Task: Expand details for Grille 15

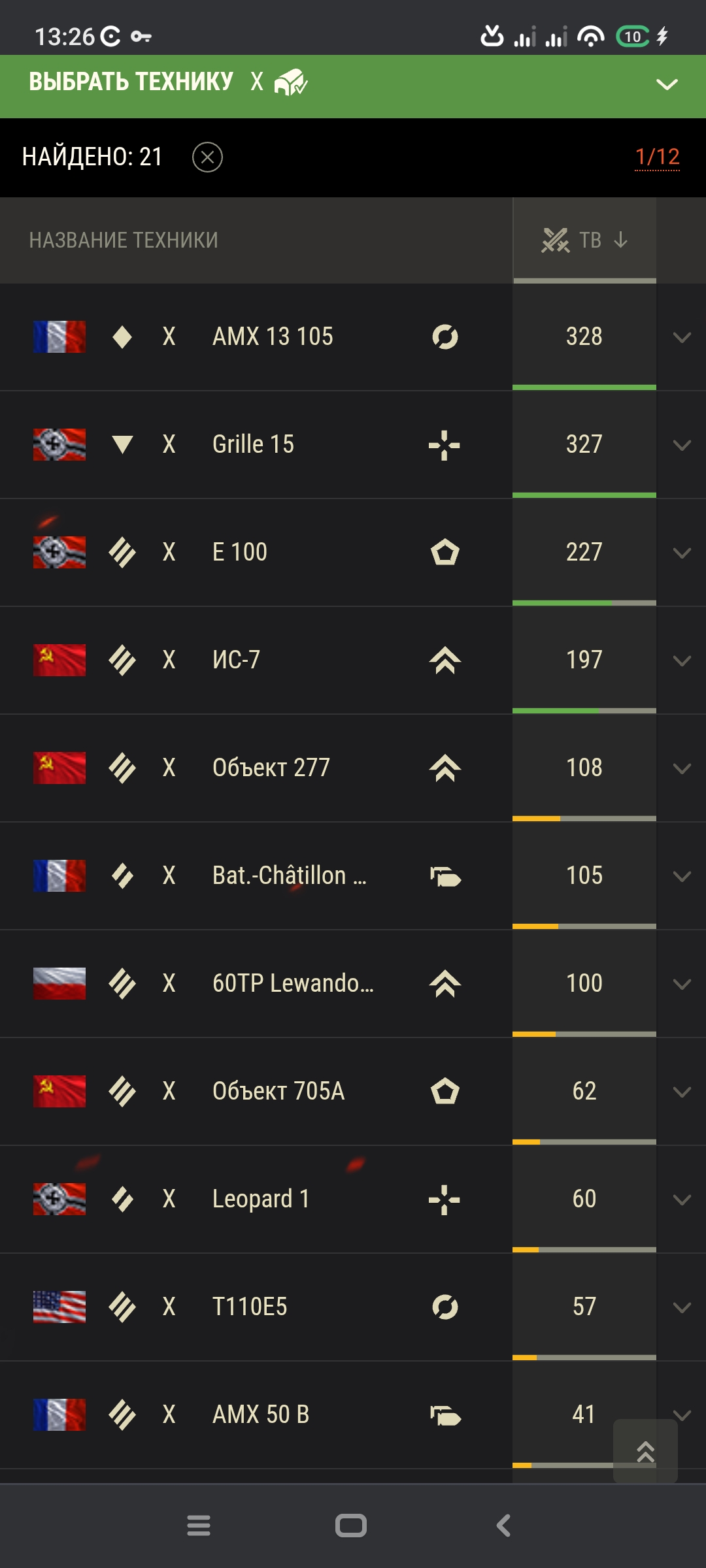Action: point(682,445)
